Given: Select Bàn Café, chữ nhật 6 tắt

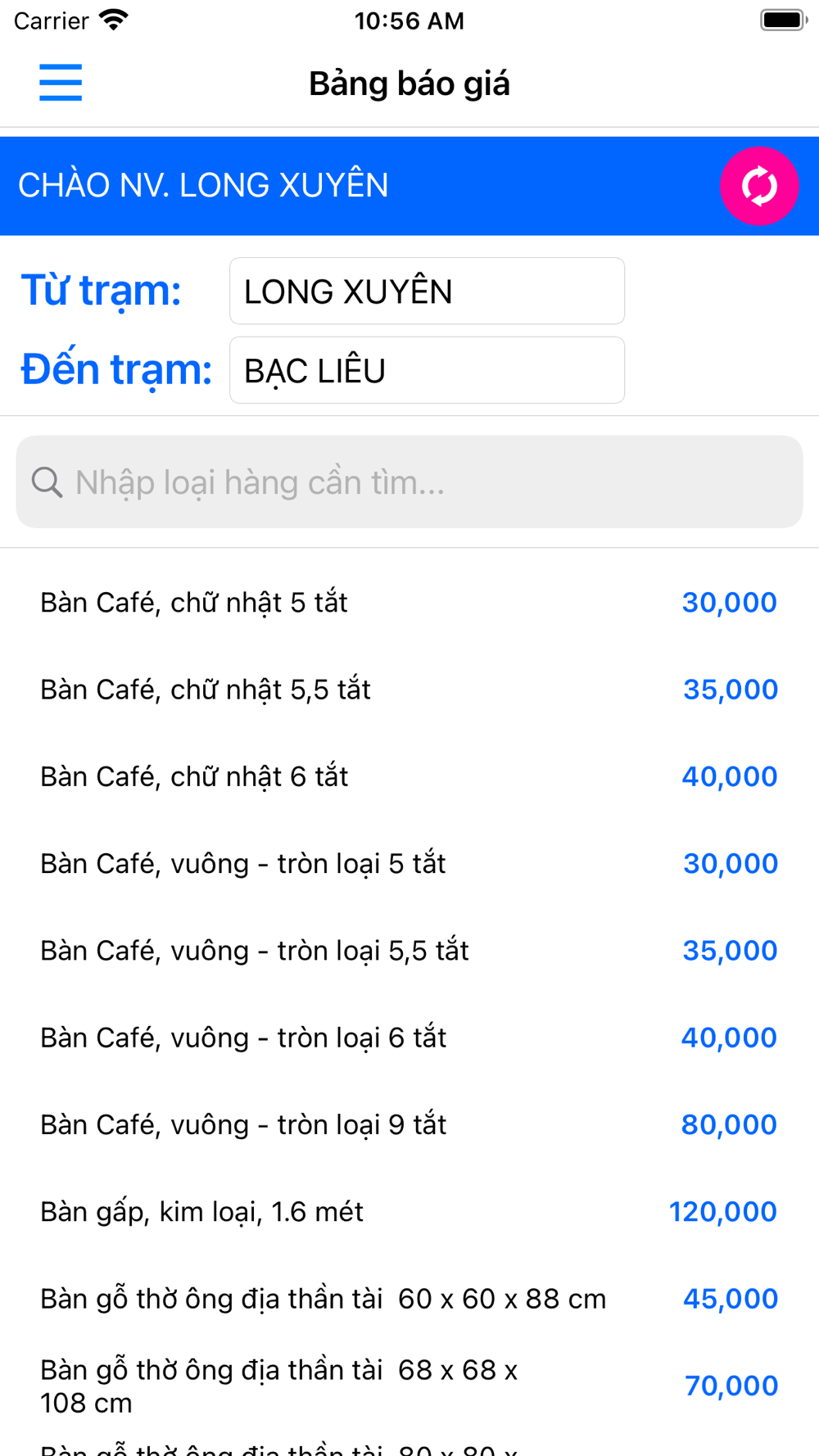Looking at the screenshot, I should point(409,776).
